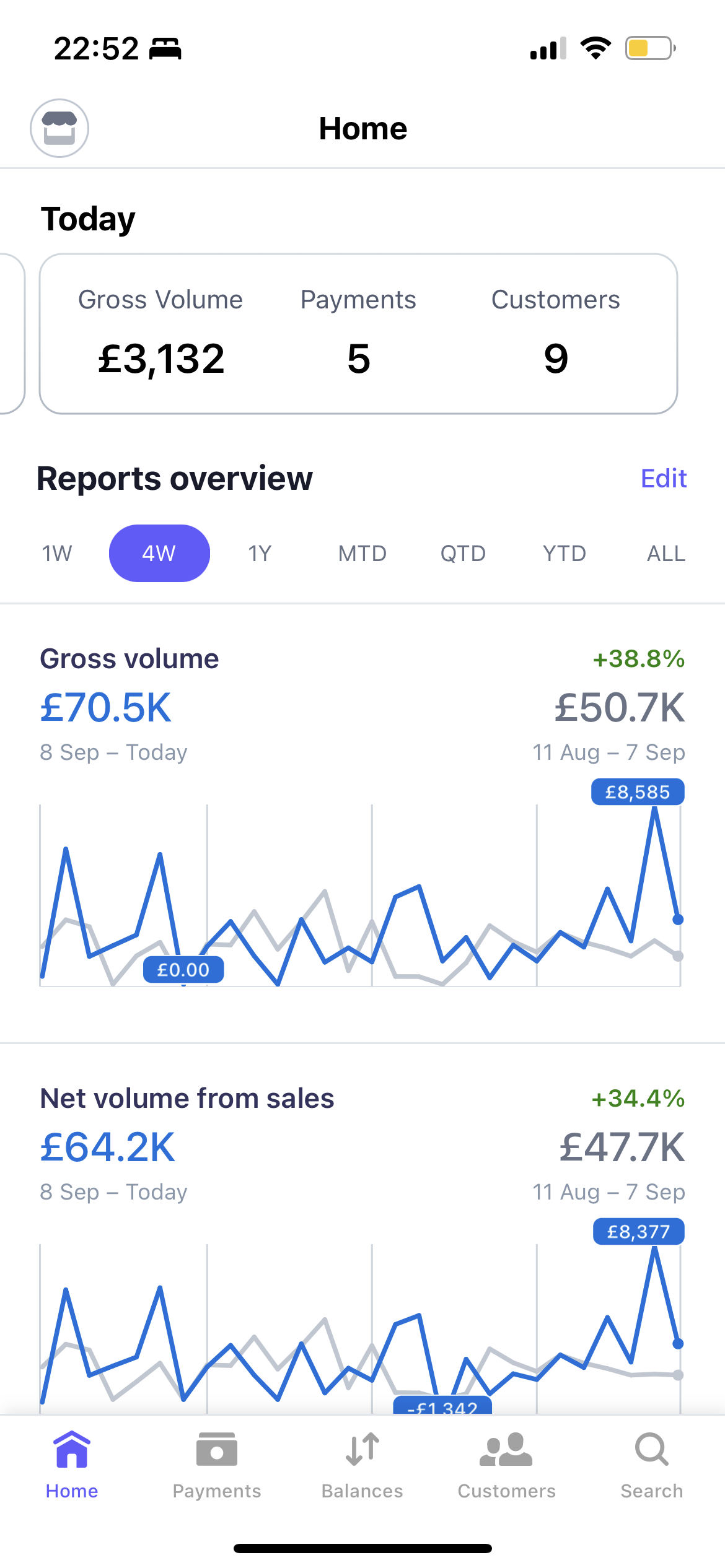Select the 1W time range
Viewport: 725px width, 1568px height.
tap(57, 553)
